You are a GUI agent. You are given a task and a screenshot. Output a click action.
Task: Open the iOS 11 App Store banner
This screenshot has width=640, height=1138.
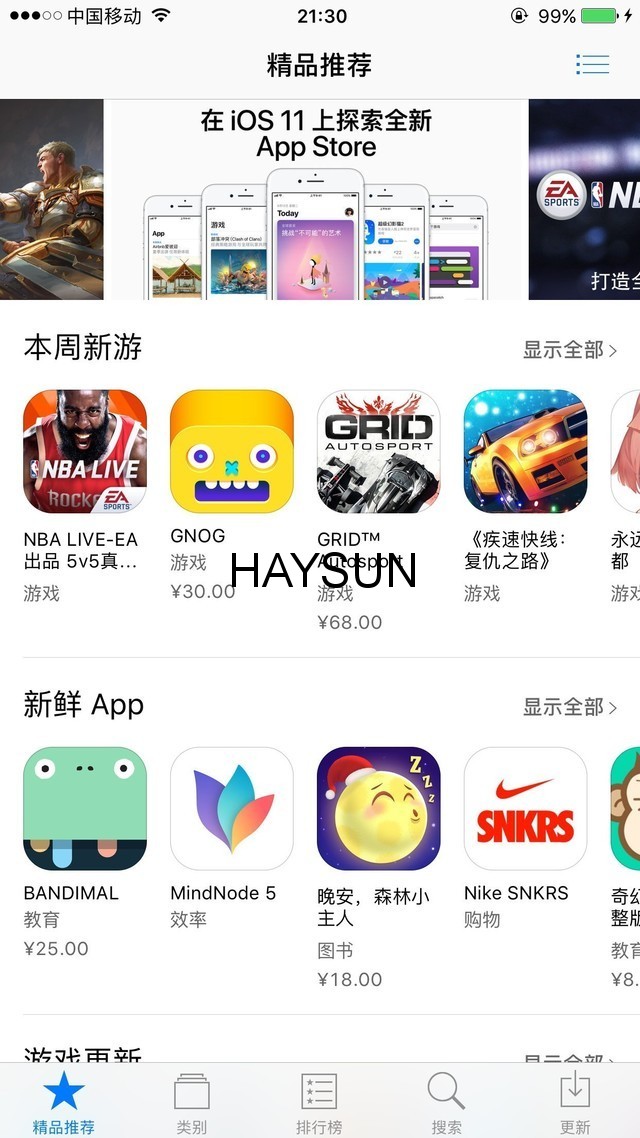coord(316,198)
